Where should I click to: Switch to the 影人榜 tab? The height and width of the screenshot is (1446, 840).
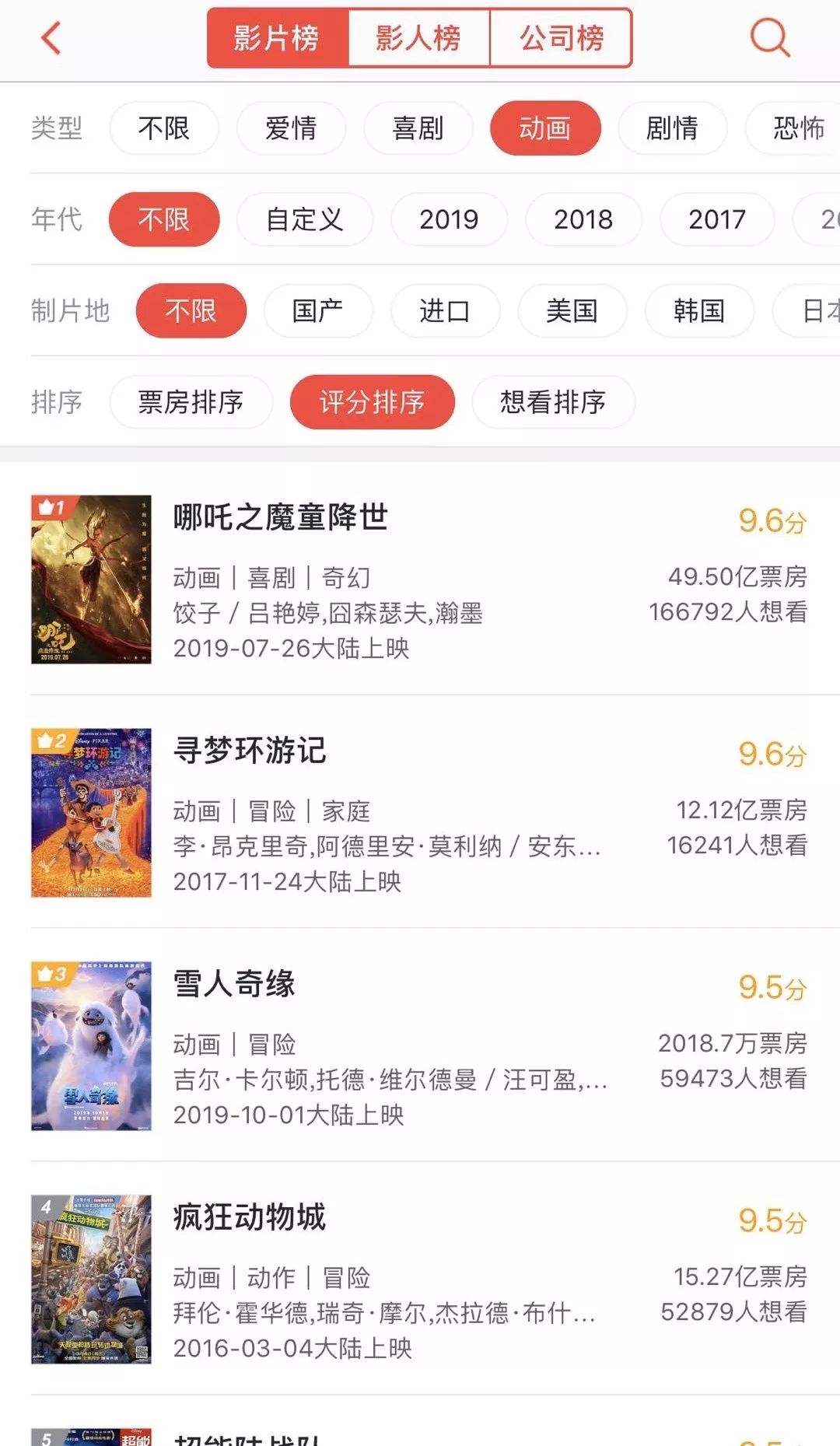click(x=418, y=38)
